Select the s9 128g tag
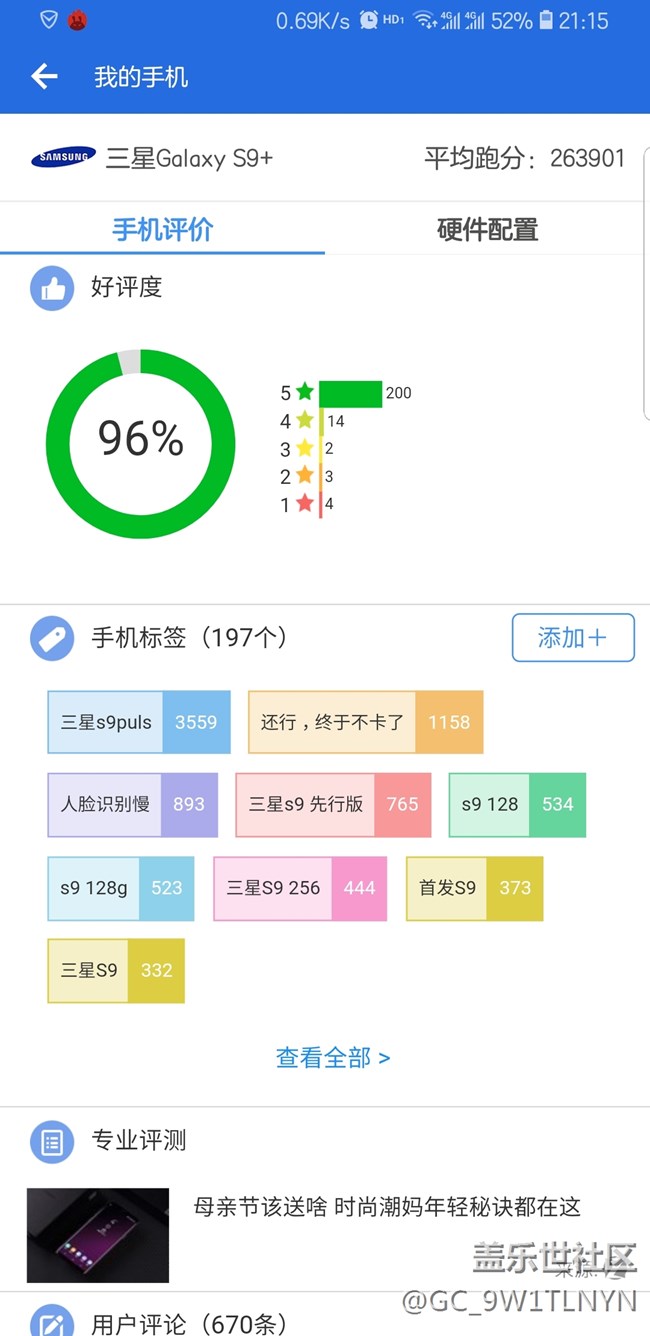 pos(121,888)
